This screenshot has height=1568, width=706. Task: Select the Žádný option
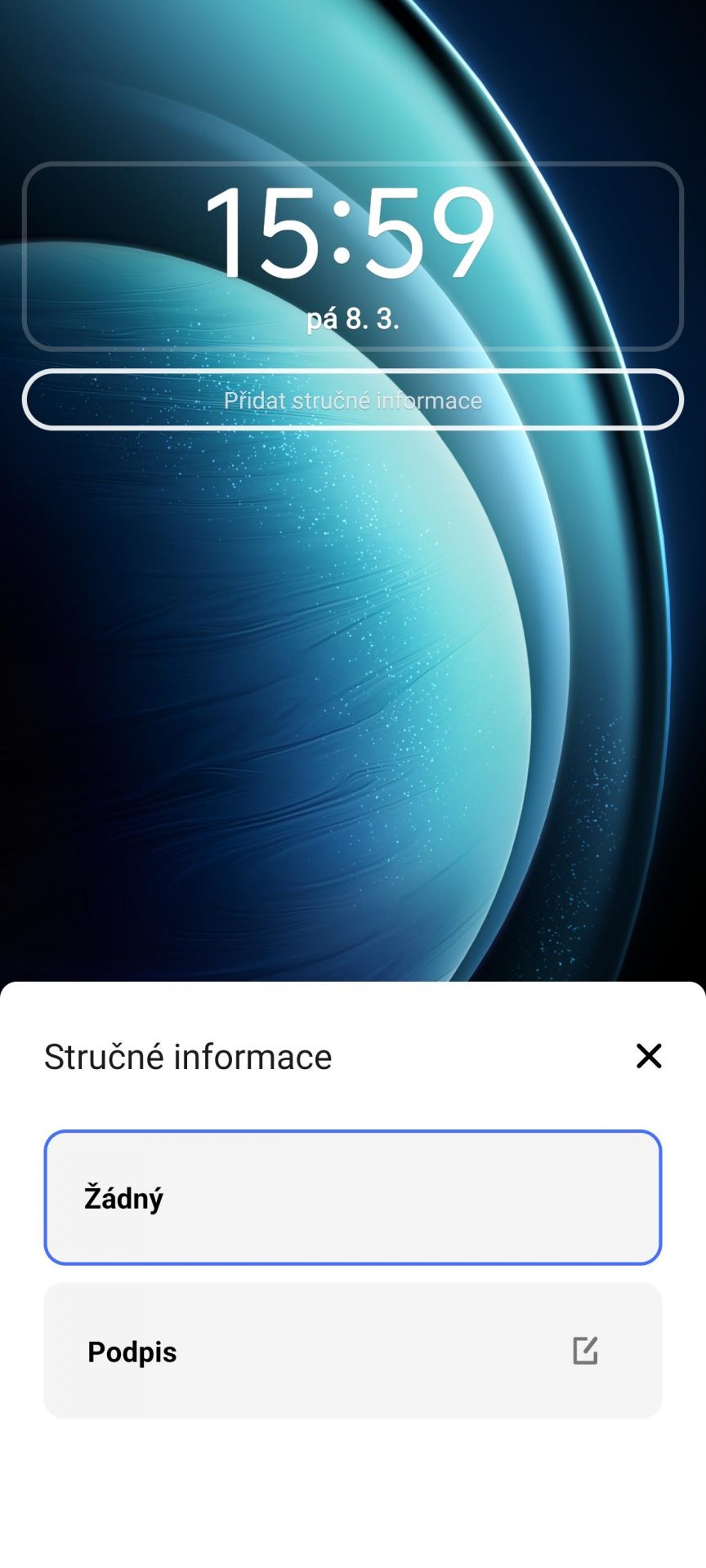353,1198
